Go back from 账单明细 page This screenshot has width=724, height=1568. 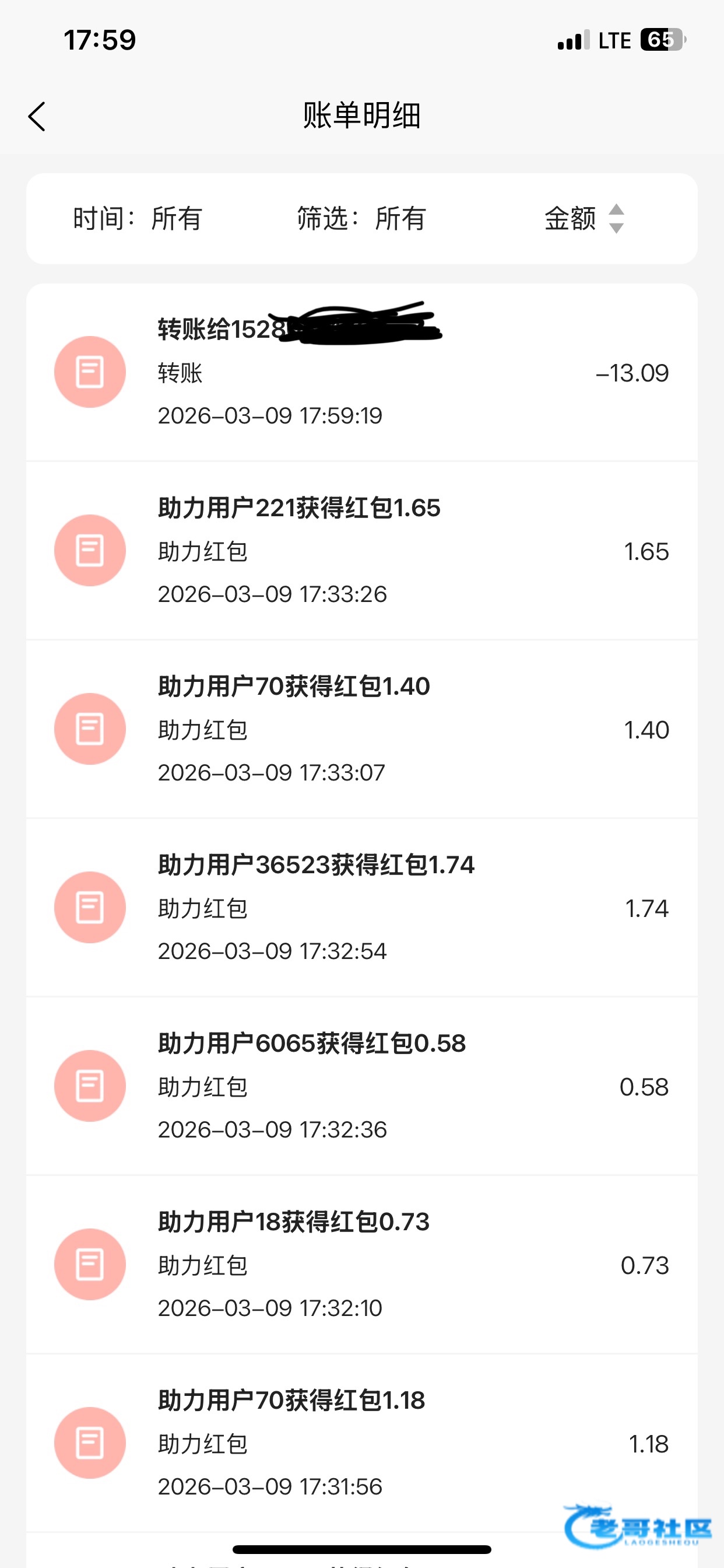click(37, 116)
